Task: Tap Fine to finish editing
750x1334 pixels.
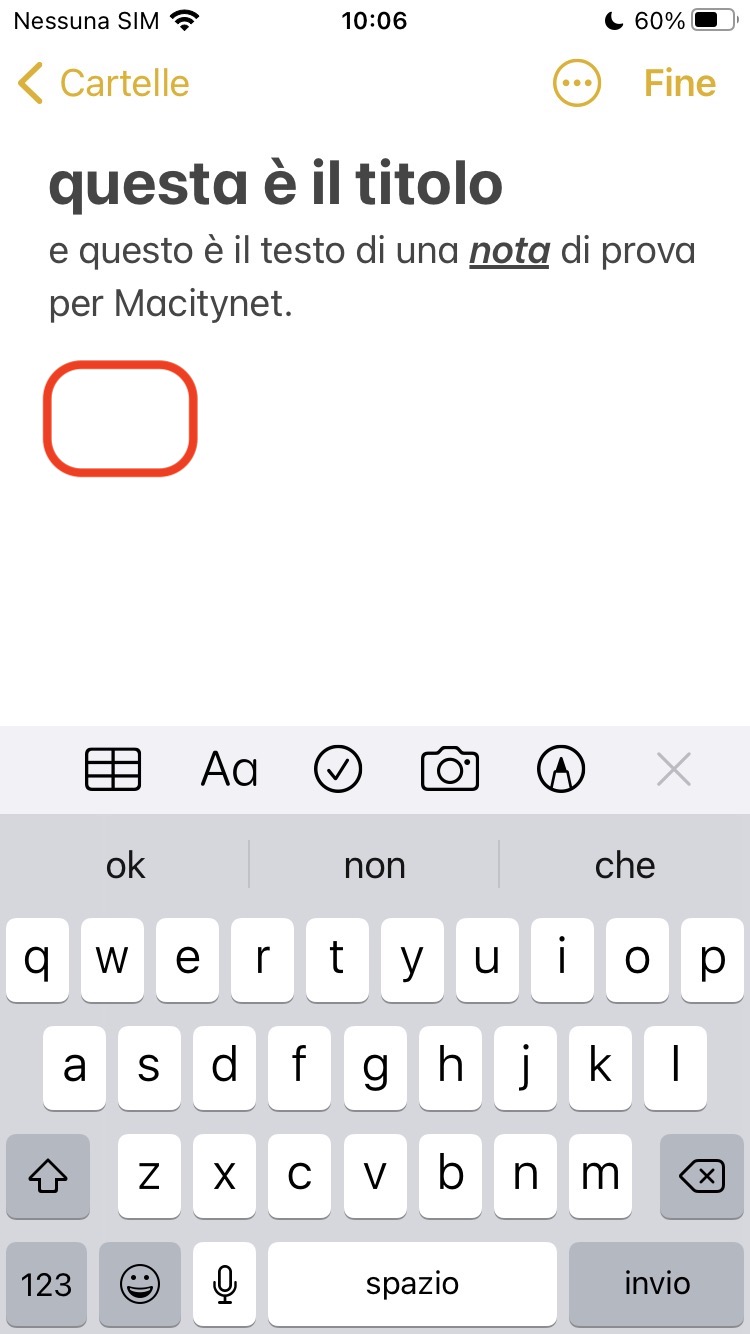Action: [680, 83]
